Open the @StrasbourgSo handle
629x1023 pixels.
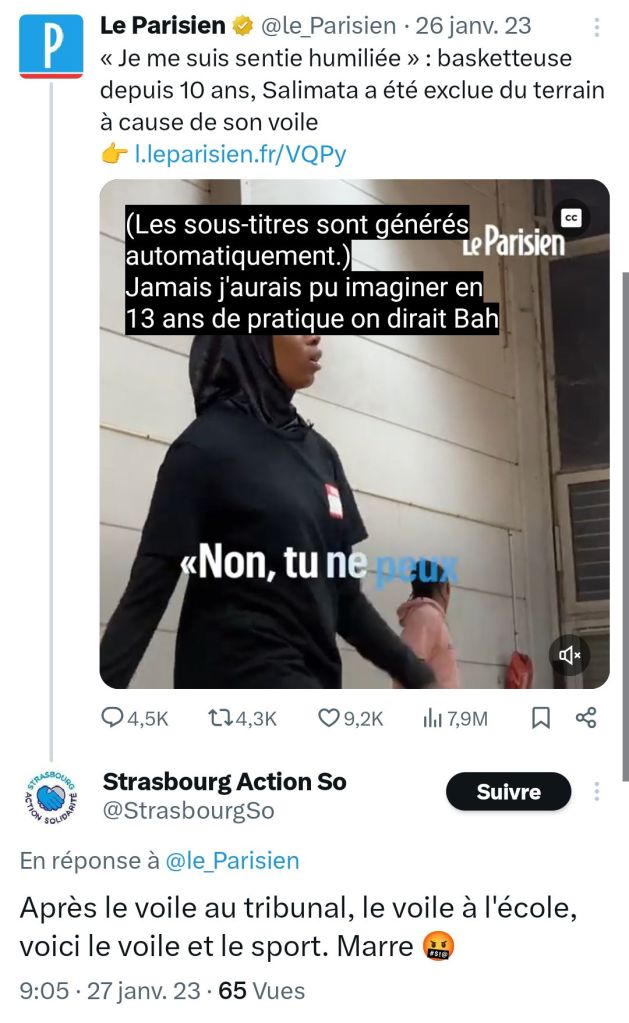pyautogui.click(x=189, y=811)
